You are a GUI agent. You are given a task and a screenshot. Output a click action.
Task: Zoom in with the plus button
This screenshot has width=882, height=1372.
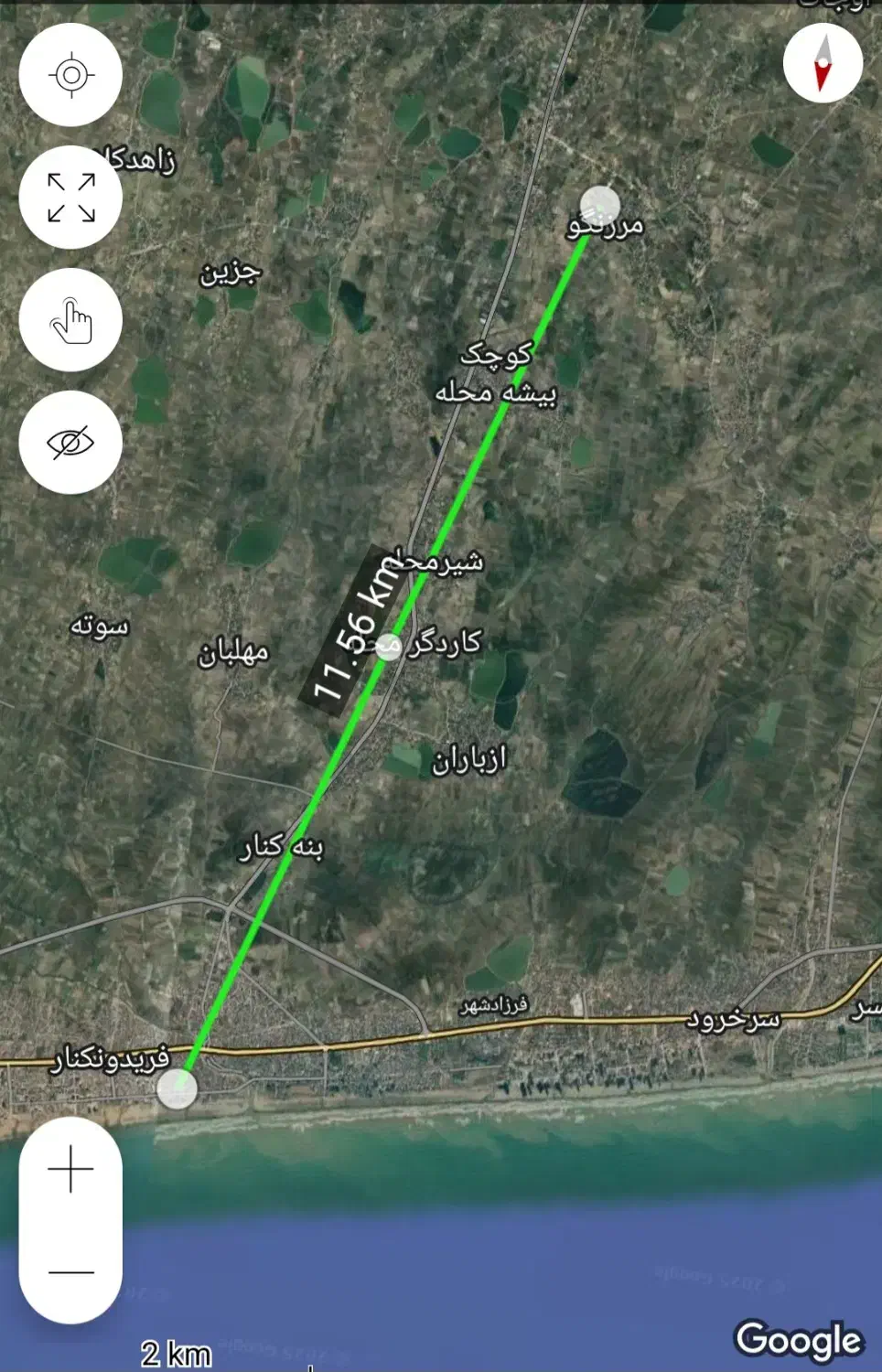[70, 1170]
